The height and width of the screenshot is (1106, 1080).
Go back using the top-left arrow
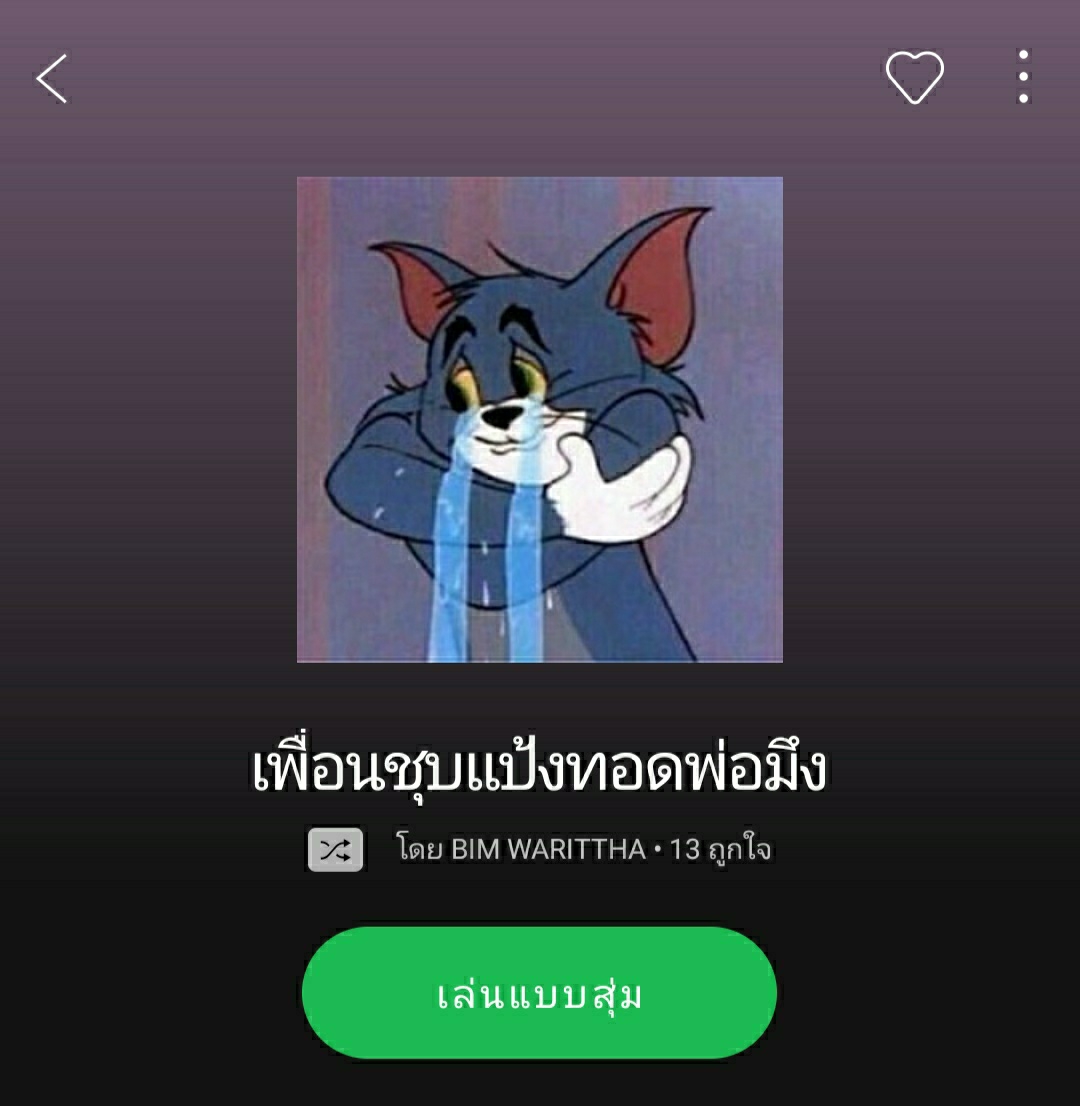click(52, 79)
